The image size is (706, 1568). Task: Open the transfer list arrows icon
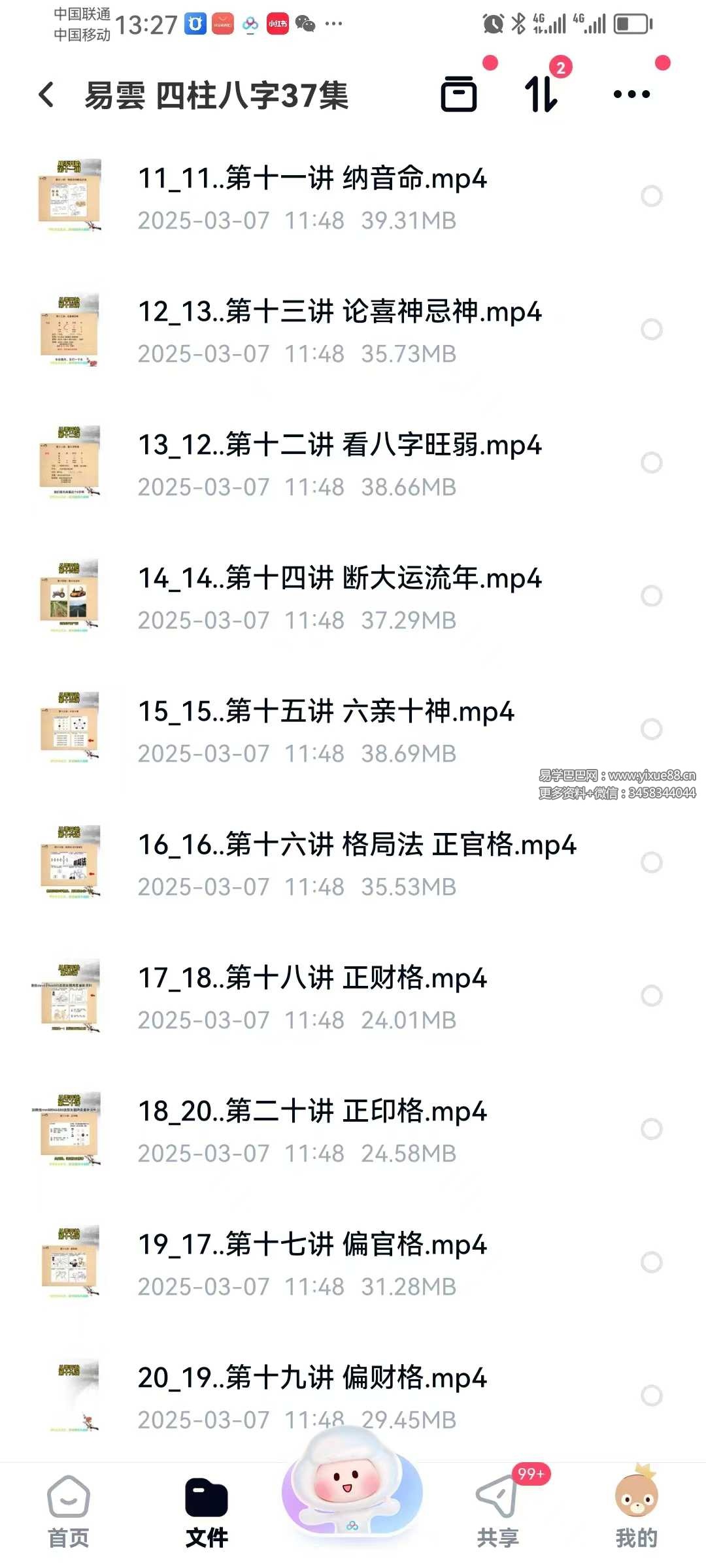(541, 94)
